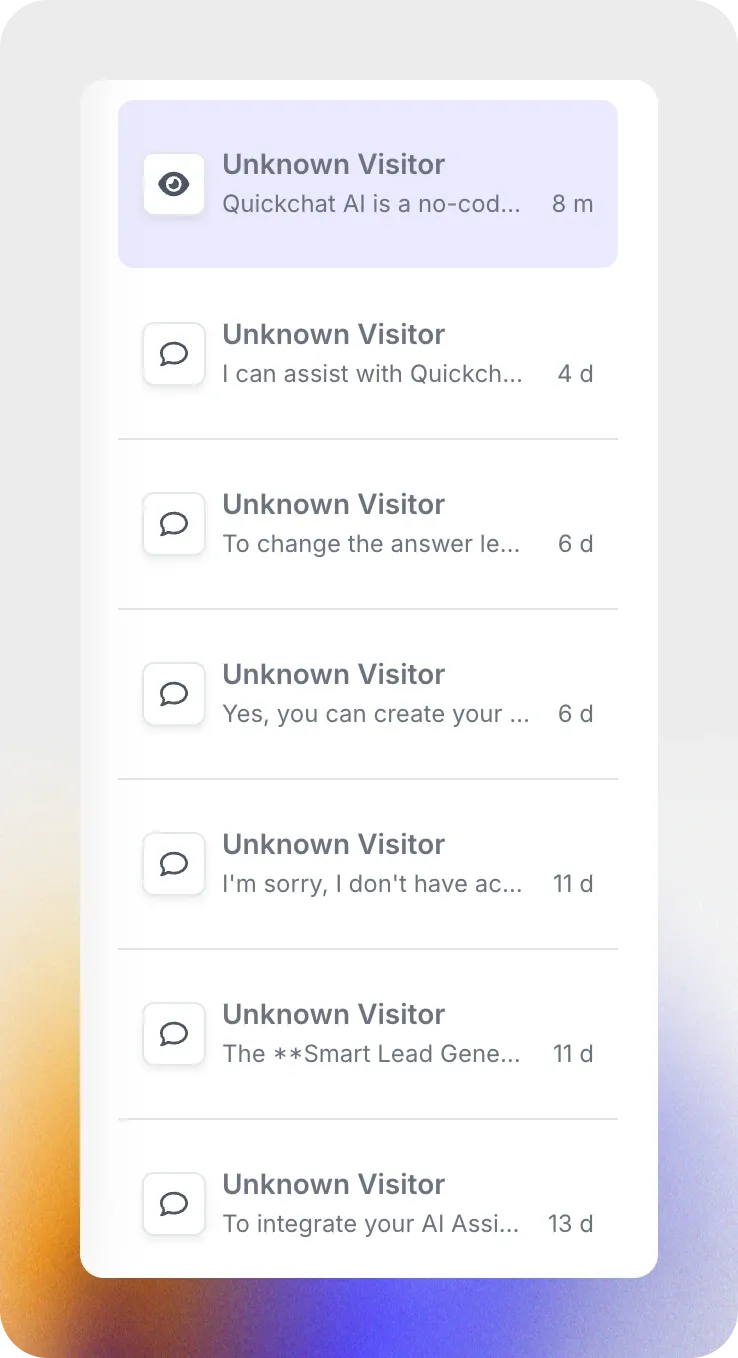
Task: Open the conversation previewing "Quickchat AI is a no-cod..."
Action: 368,184
